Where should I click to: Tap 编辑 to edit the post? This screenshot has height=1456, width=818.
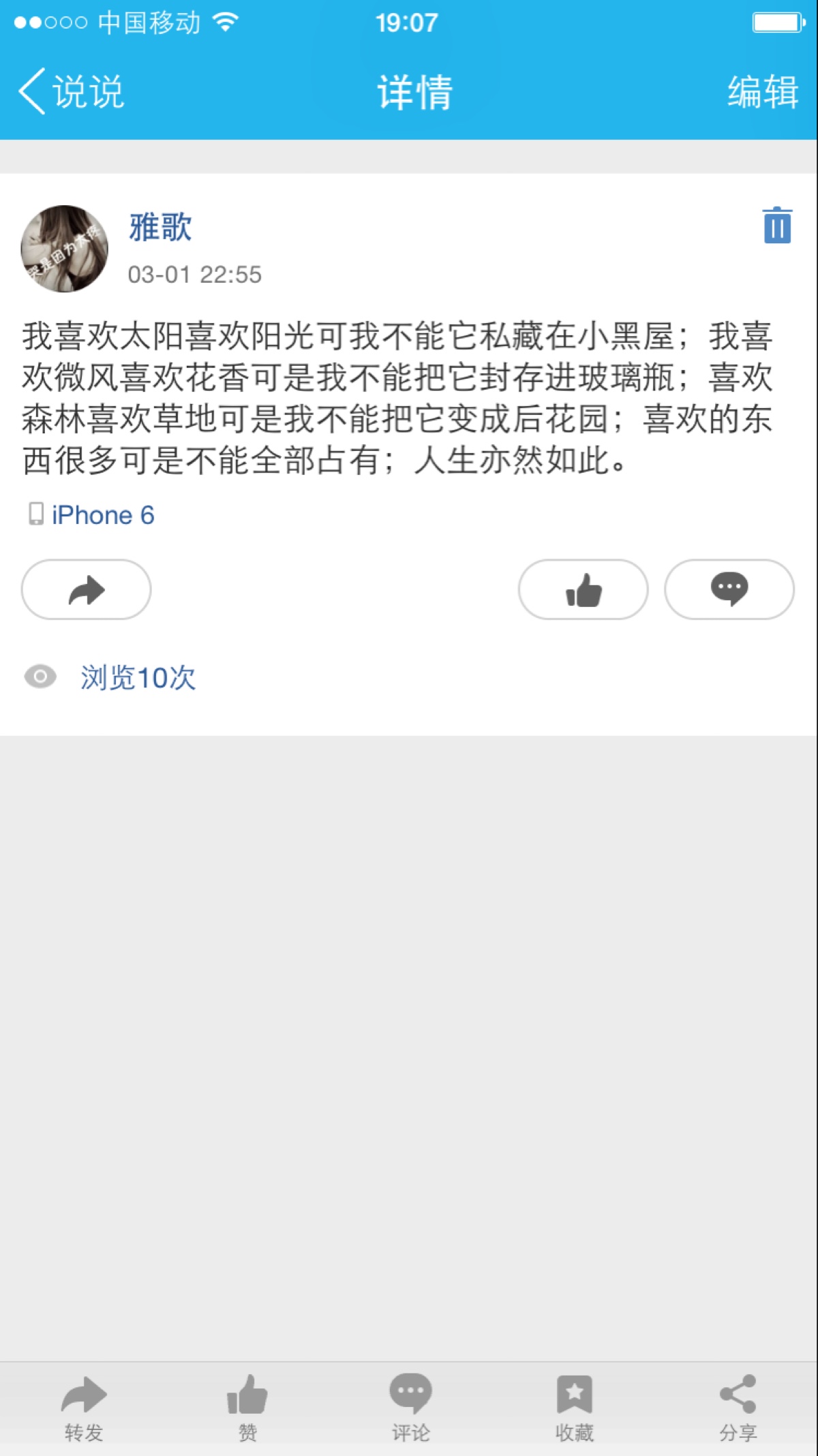762,91
